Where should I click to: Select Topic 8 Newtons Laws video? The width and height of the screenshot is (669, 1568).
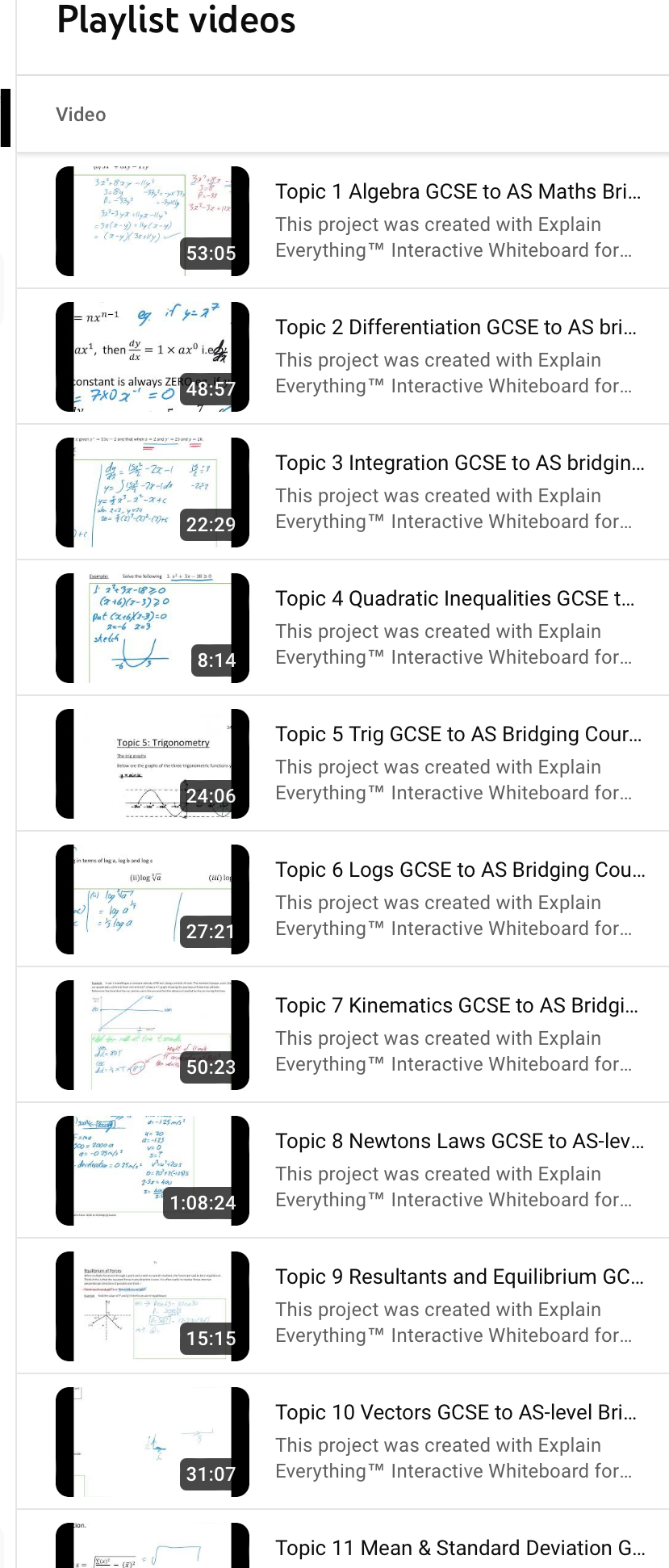point(459,1142)
